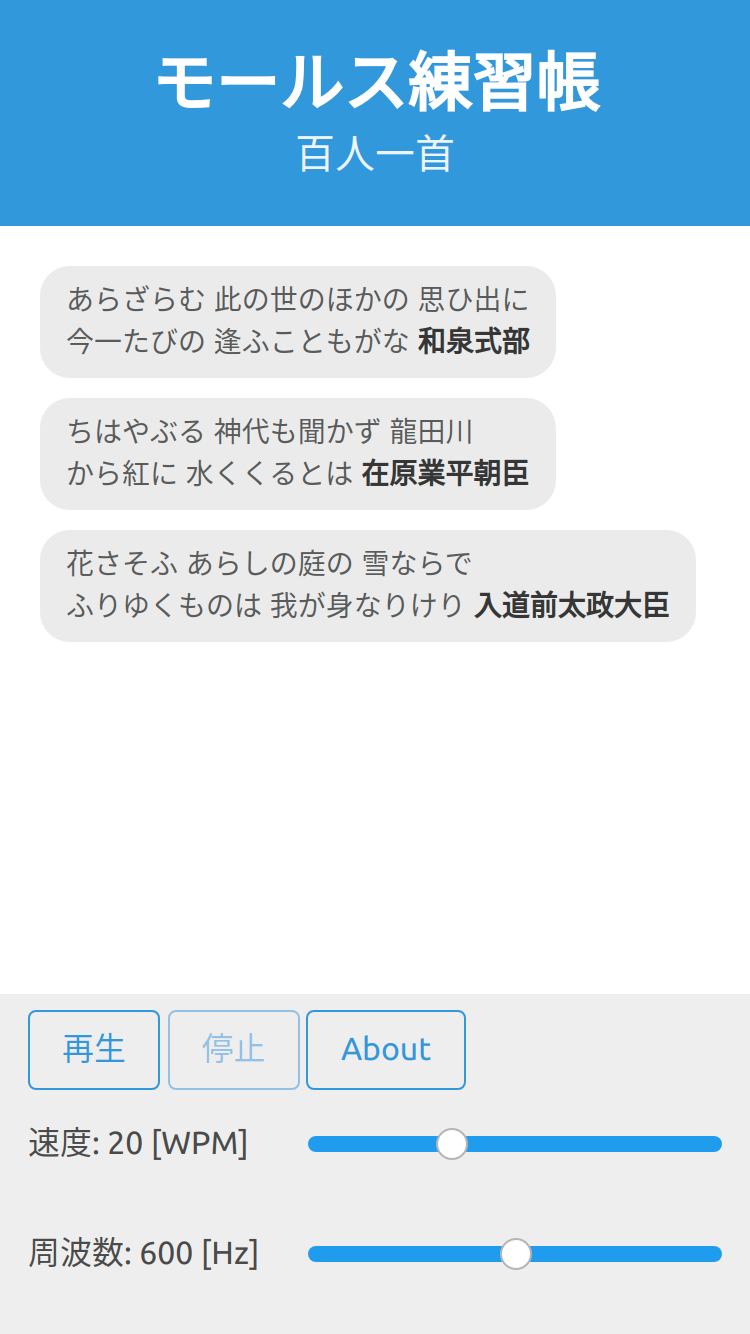The image size is (750, 1334).
Task: Tap the 停止 stop button
Action: coord(234,1050)
